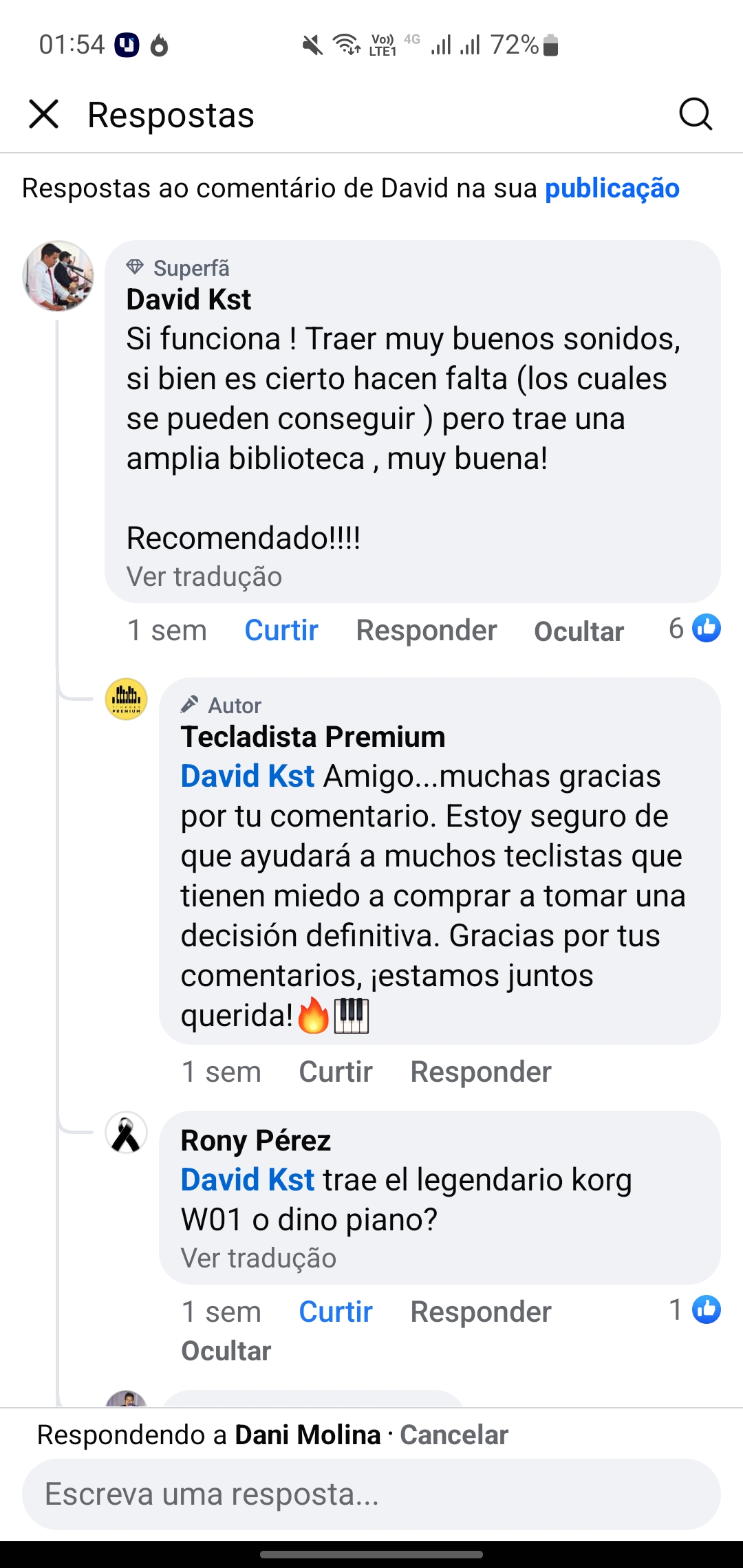
Task: Reply to Rony Pérez's comment
Action: click(481, 1311)
